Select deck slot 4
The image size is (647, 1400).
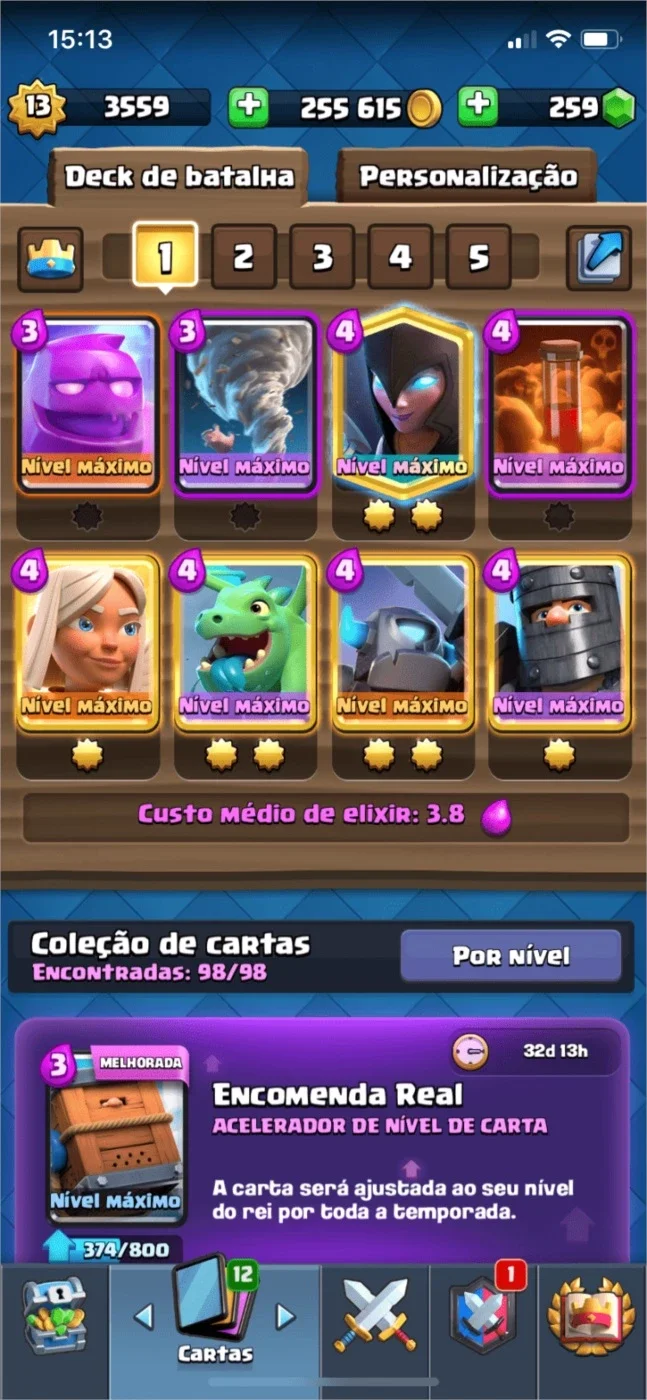(x=400, y=257)
